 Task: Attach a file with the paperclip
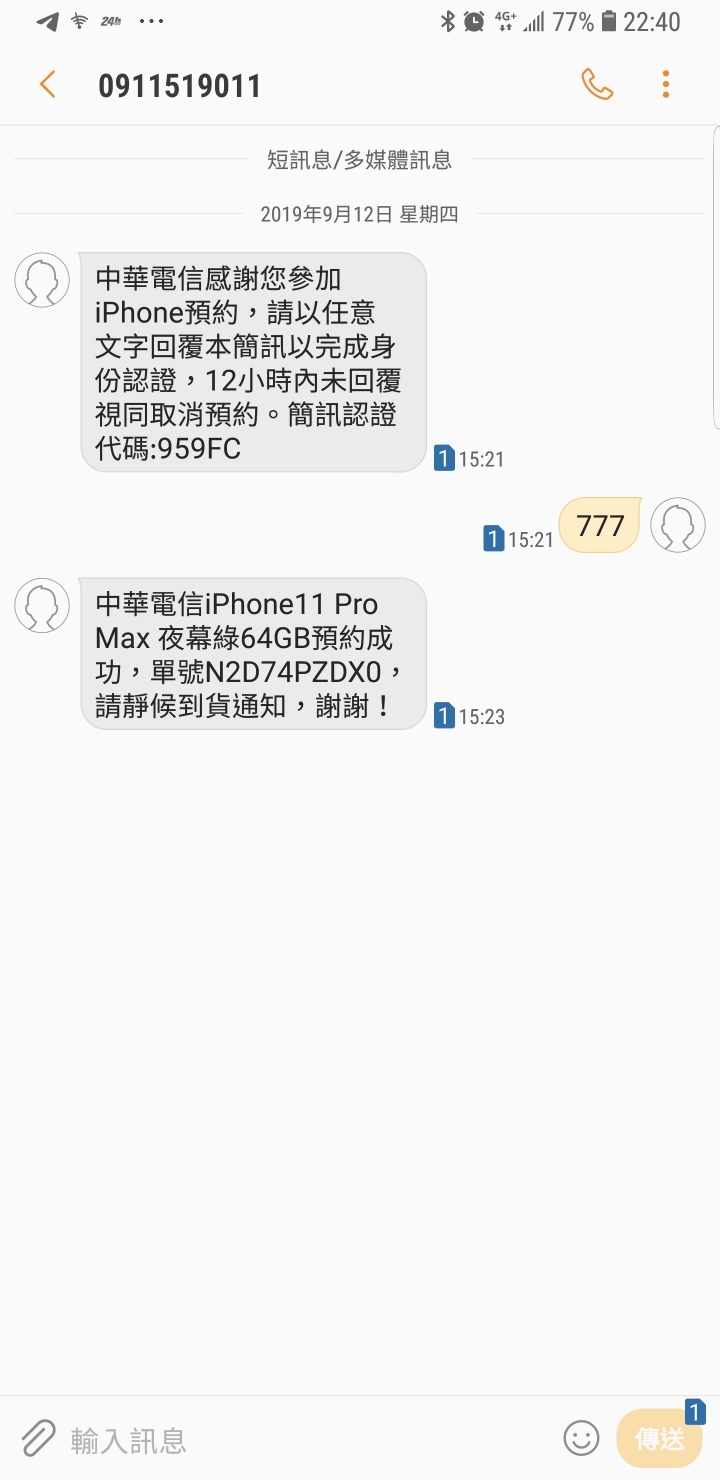[x=37, y=1439]
